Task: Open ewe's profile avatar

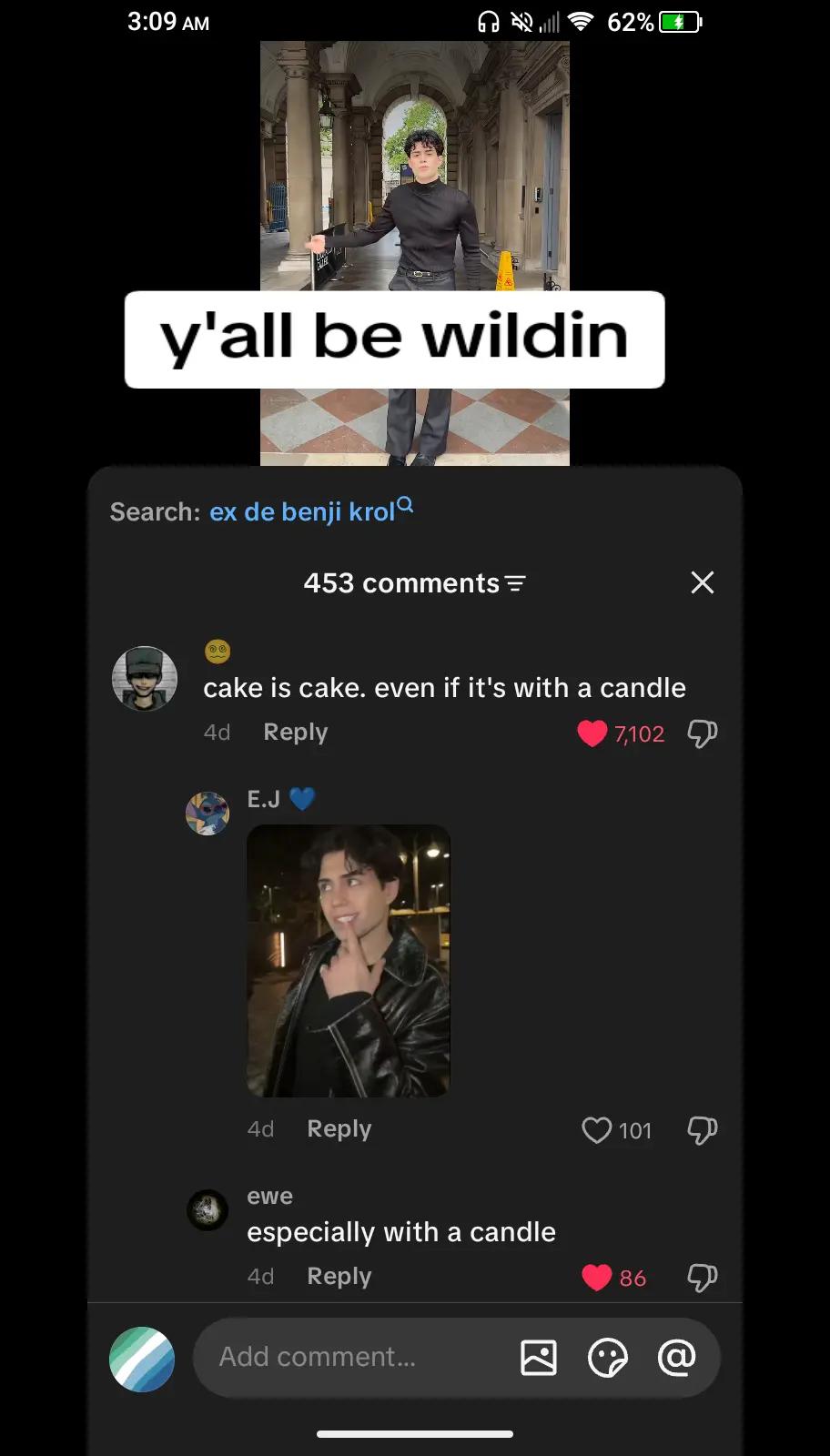Action: [207, 1210]
